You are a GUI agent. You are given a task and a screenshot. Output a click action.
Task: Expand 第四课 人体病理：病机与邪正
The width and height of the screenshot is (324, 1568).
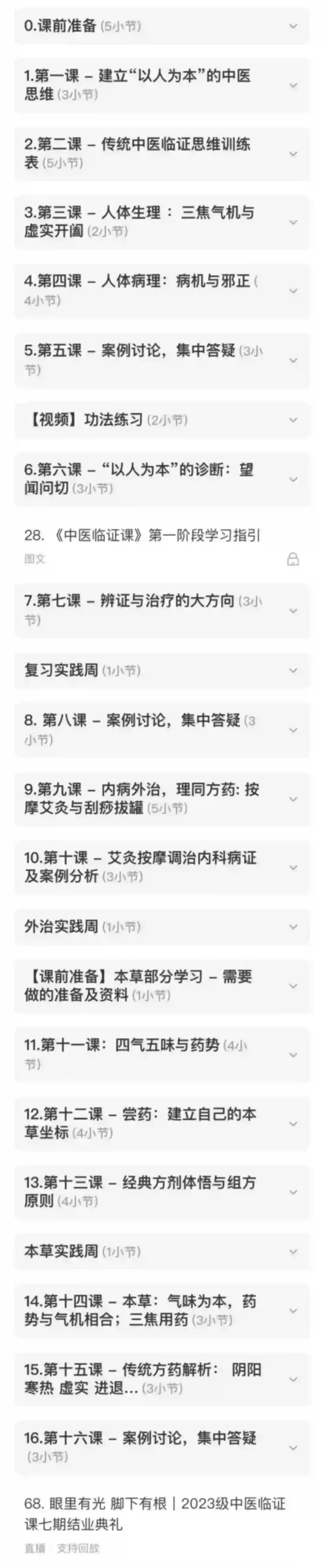click(x=162, y=291)
